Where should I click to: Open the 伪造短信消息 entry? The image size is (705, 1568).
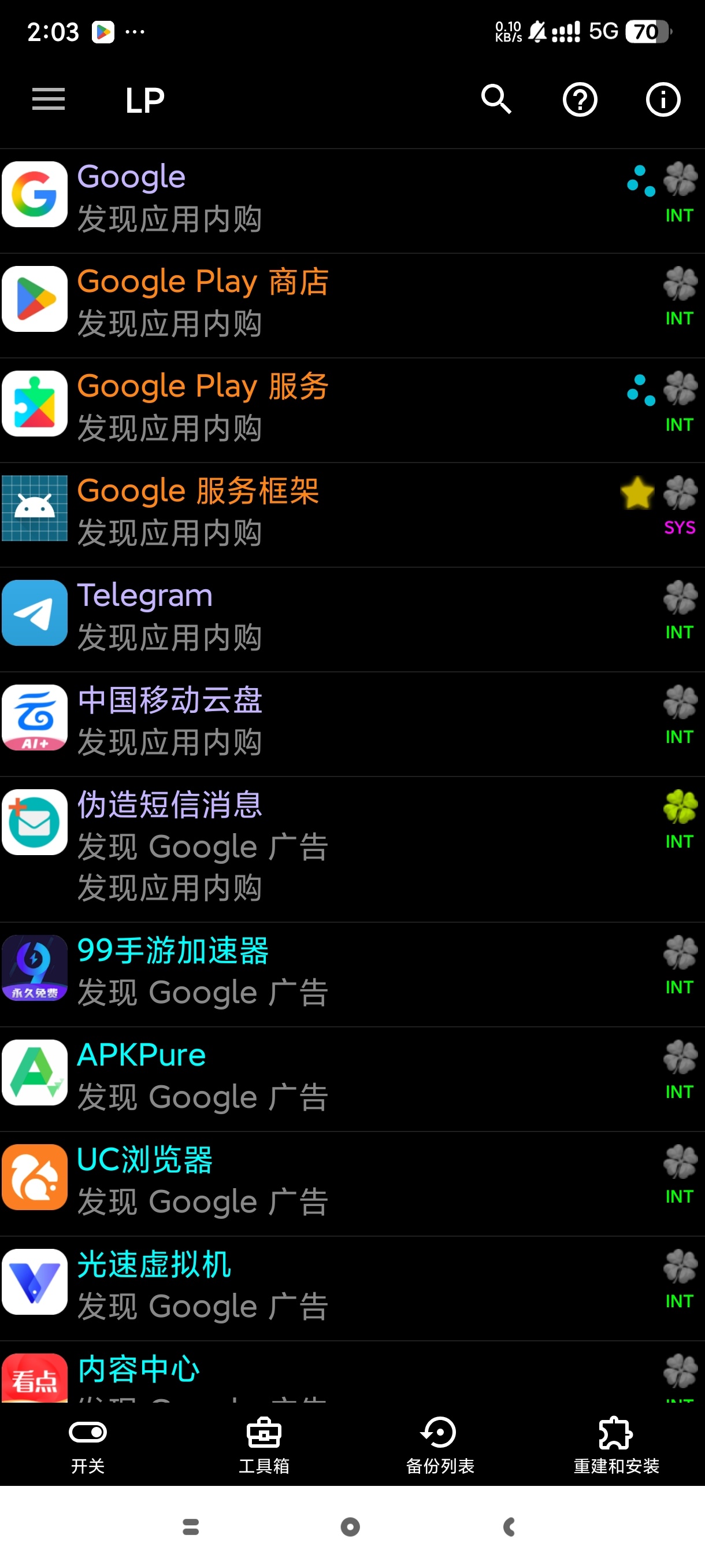[x=304, y=848]
